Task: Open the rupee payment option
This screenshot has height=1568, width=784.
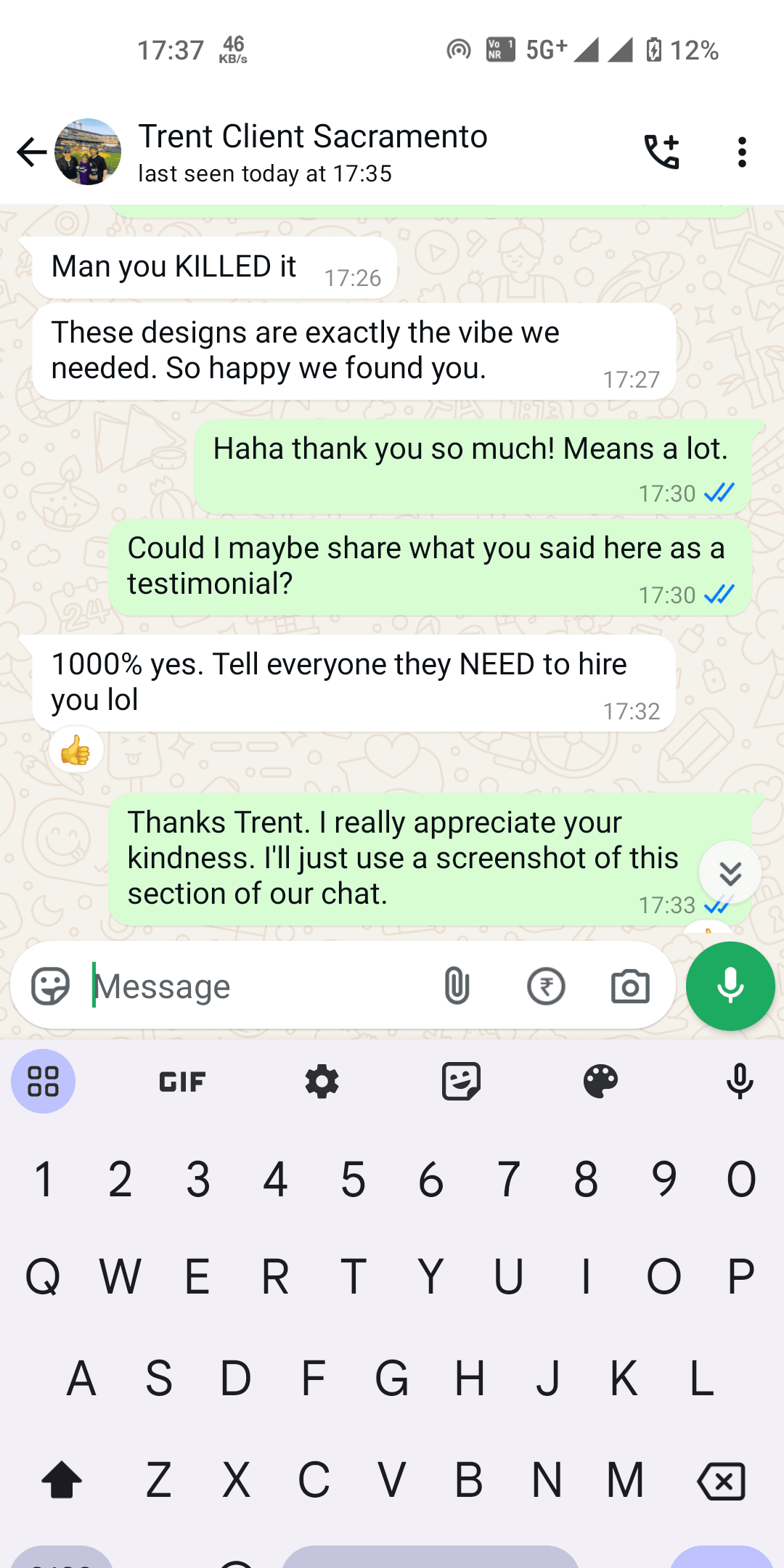Action: point(546,987)
